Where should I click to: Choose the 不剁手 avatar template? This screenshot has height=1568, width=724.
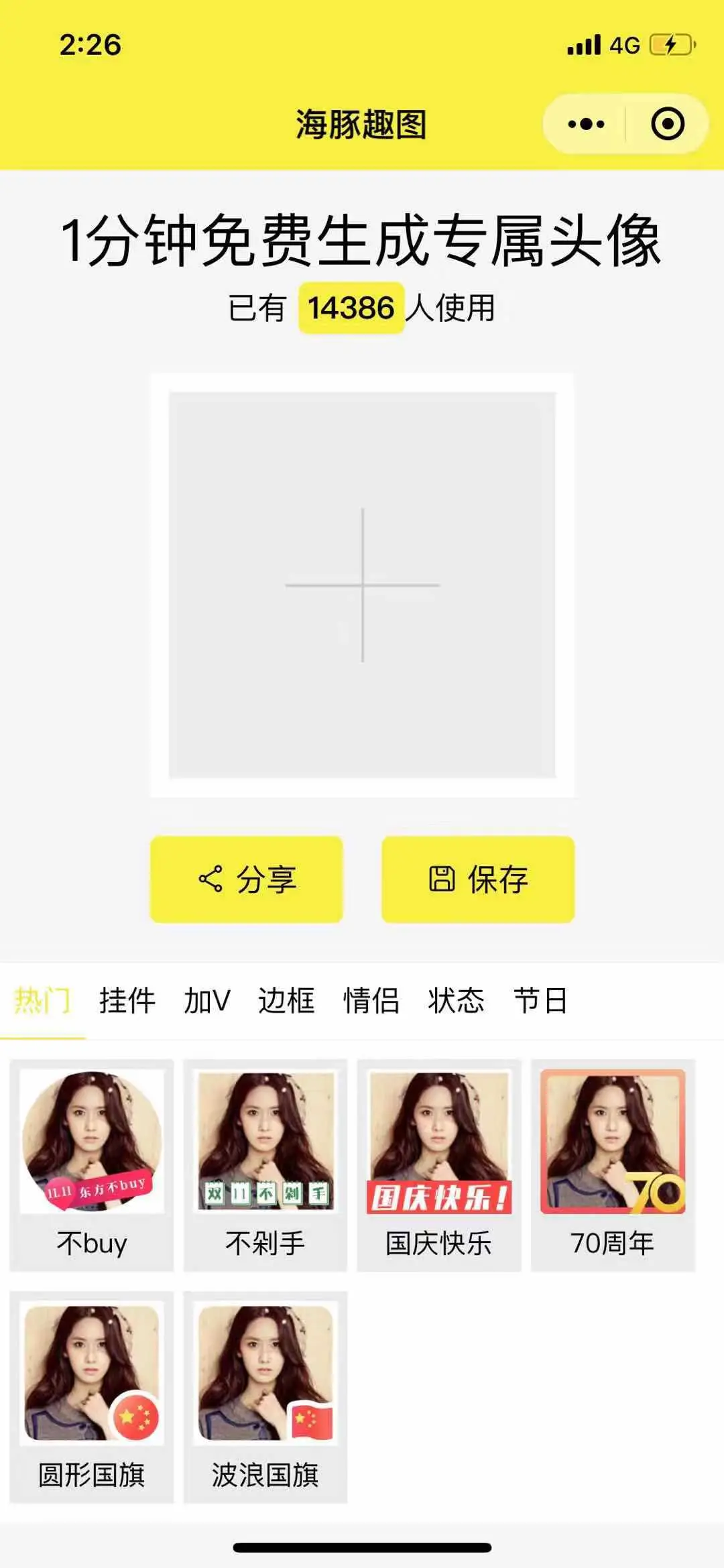pyautogui.click(x=265, y=1164)
